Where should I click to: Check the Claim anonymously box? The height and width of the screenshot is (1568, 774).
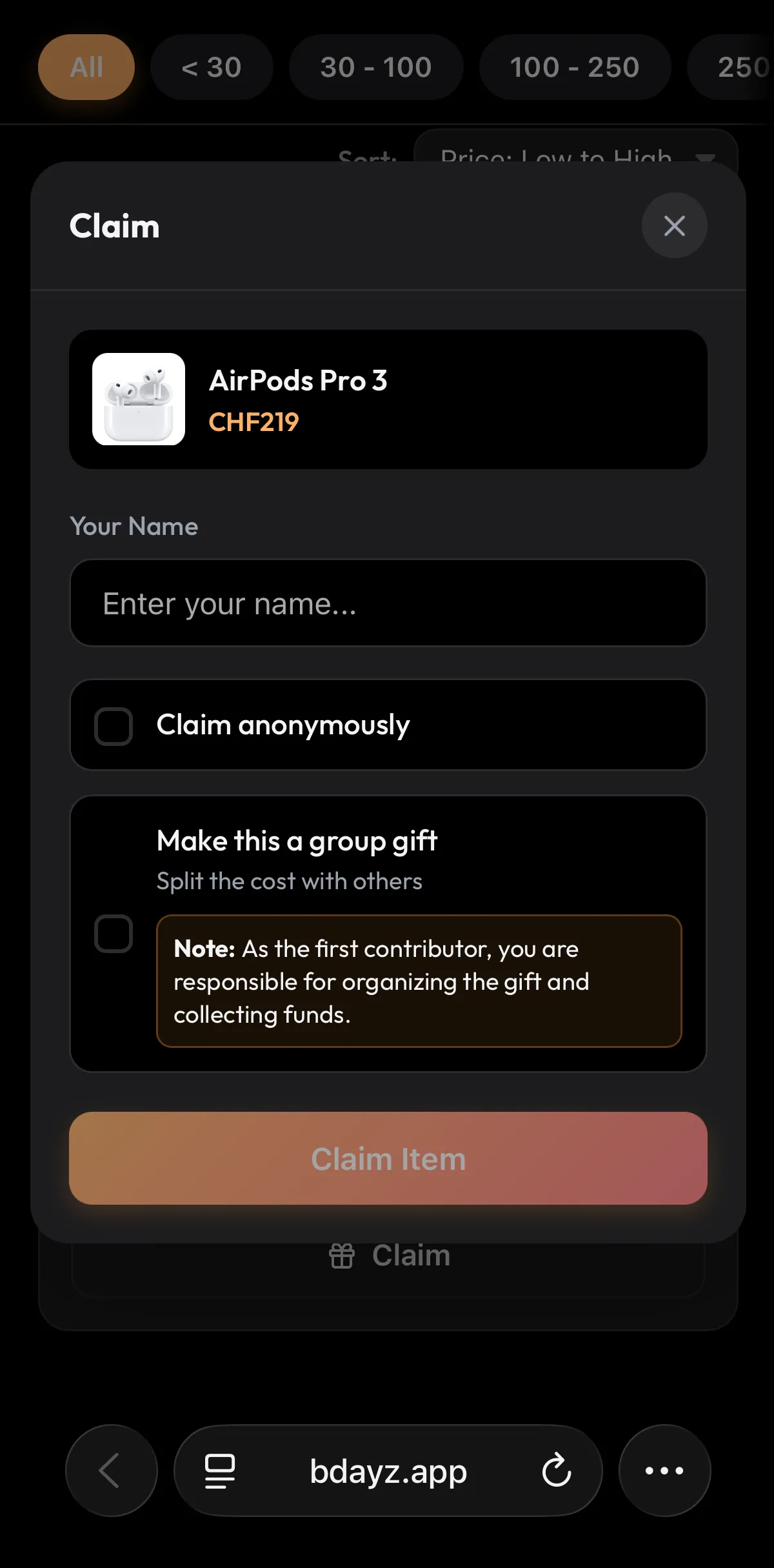114,726
